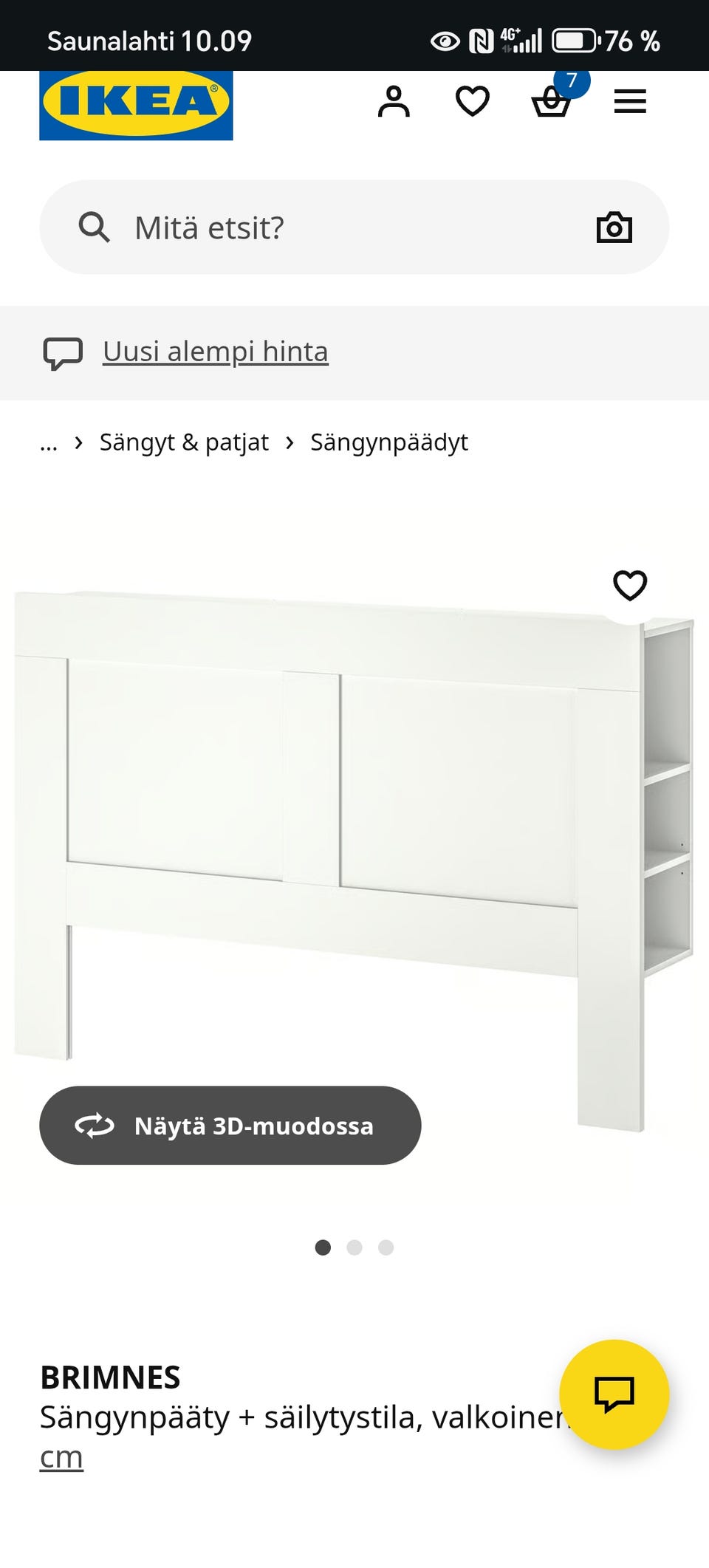Open the IKEA homepage via logo
Viewport: 709px width, 1568px height.
click(136, 103)
